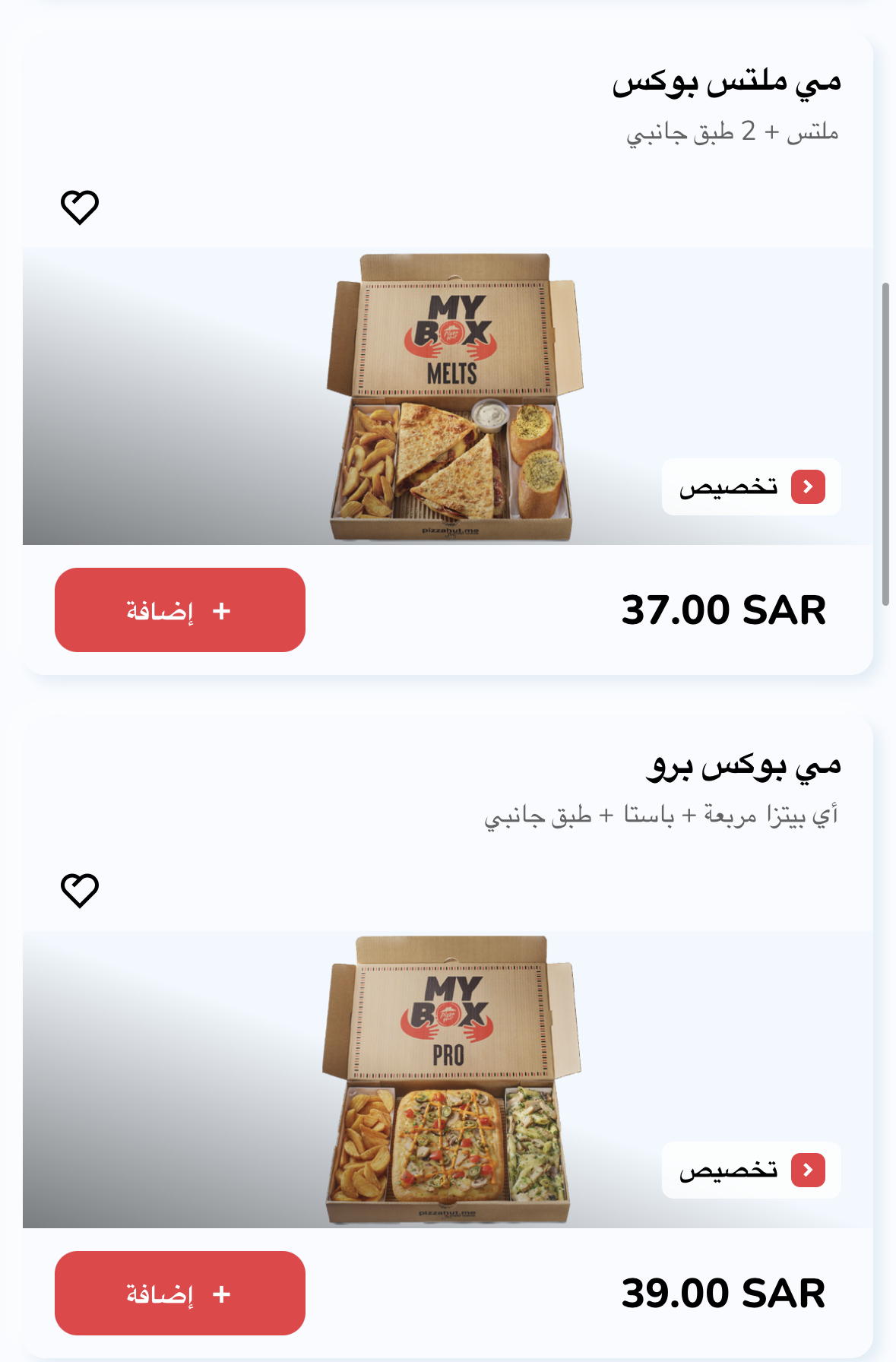Open the My Box Pro product image
Viewport: 896px width, 1362px height.
(451, 1079)
